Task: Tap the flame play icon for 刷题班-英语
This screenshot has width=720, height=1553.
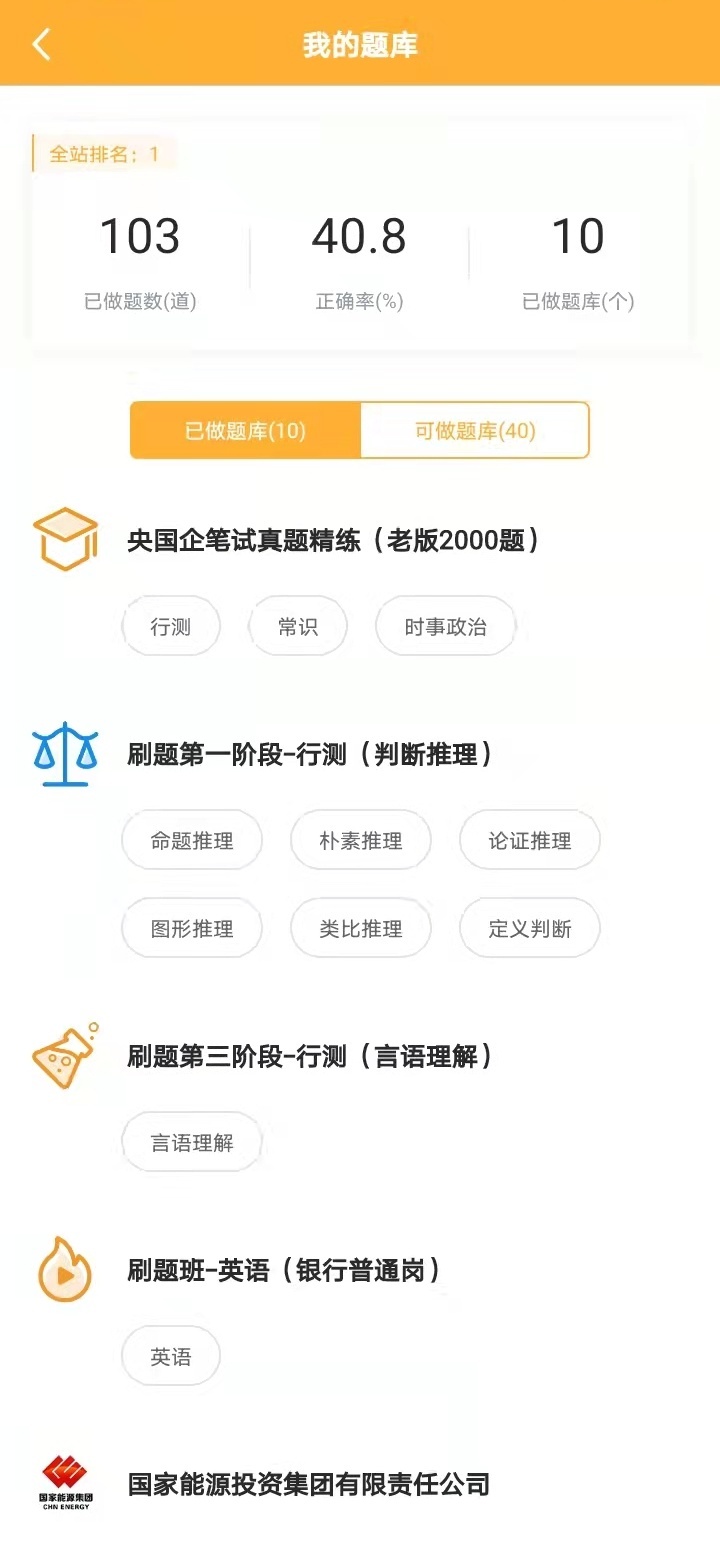Action: 65,1270
